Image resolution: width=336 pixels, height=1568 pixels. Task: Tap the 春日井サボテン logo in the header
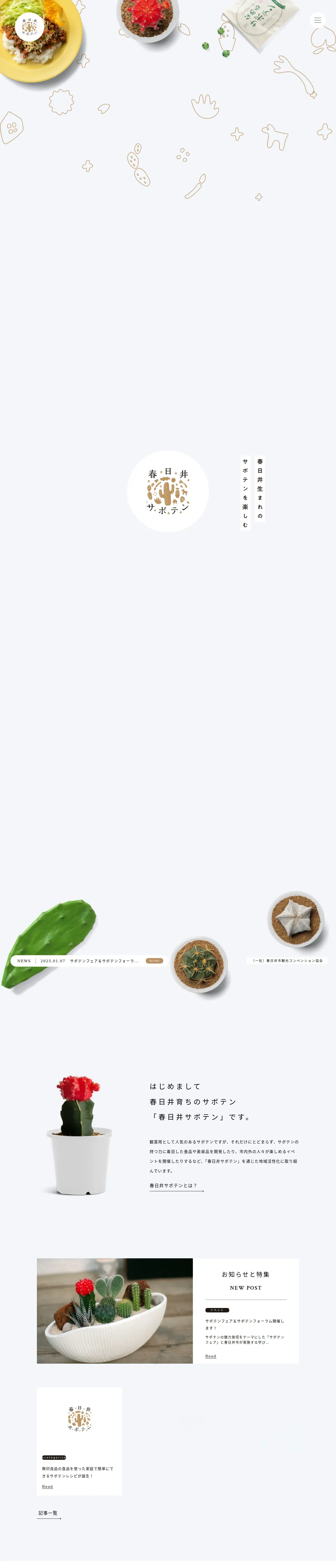29,27
